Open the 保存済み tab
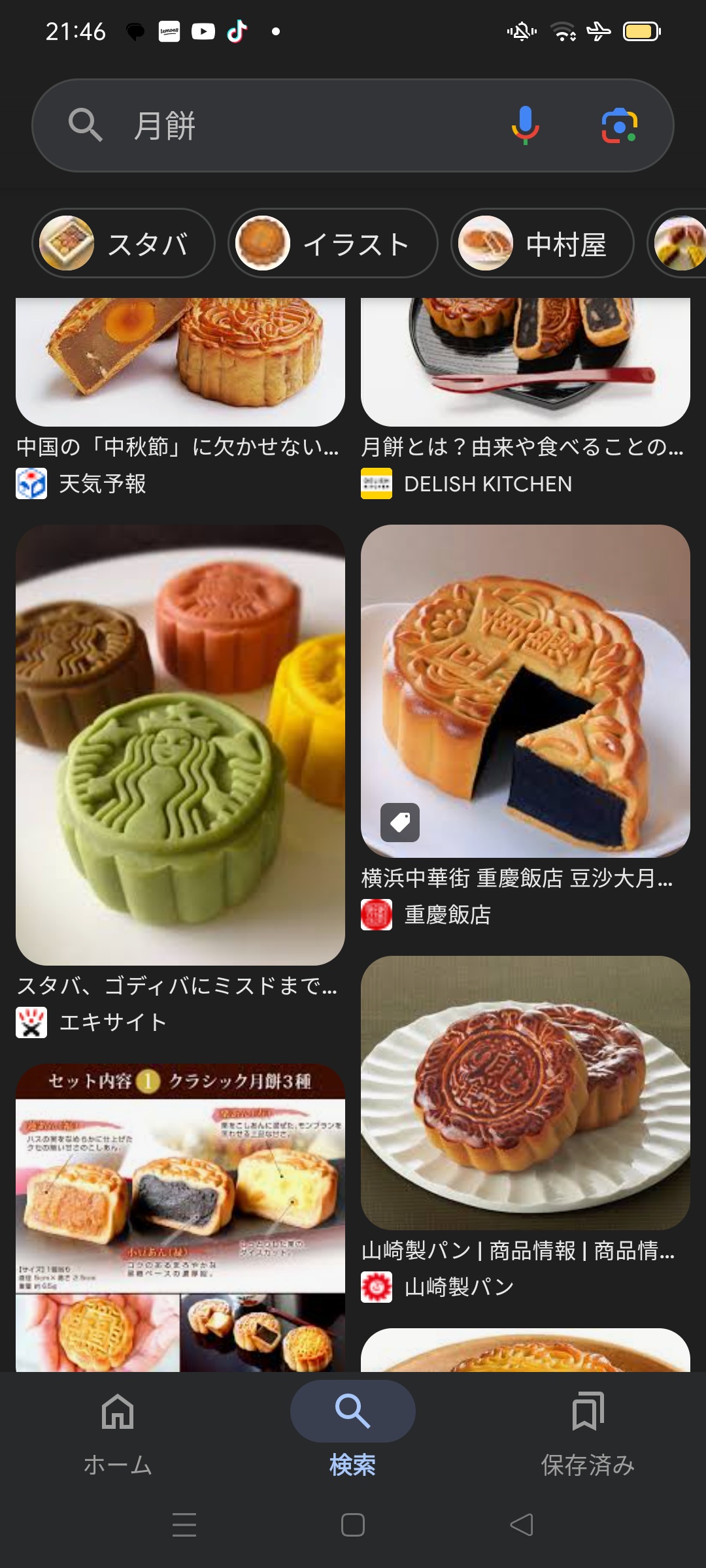 point(588,1431)
